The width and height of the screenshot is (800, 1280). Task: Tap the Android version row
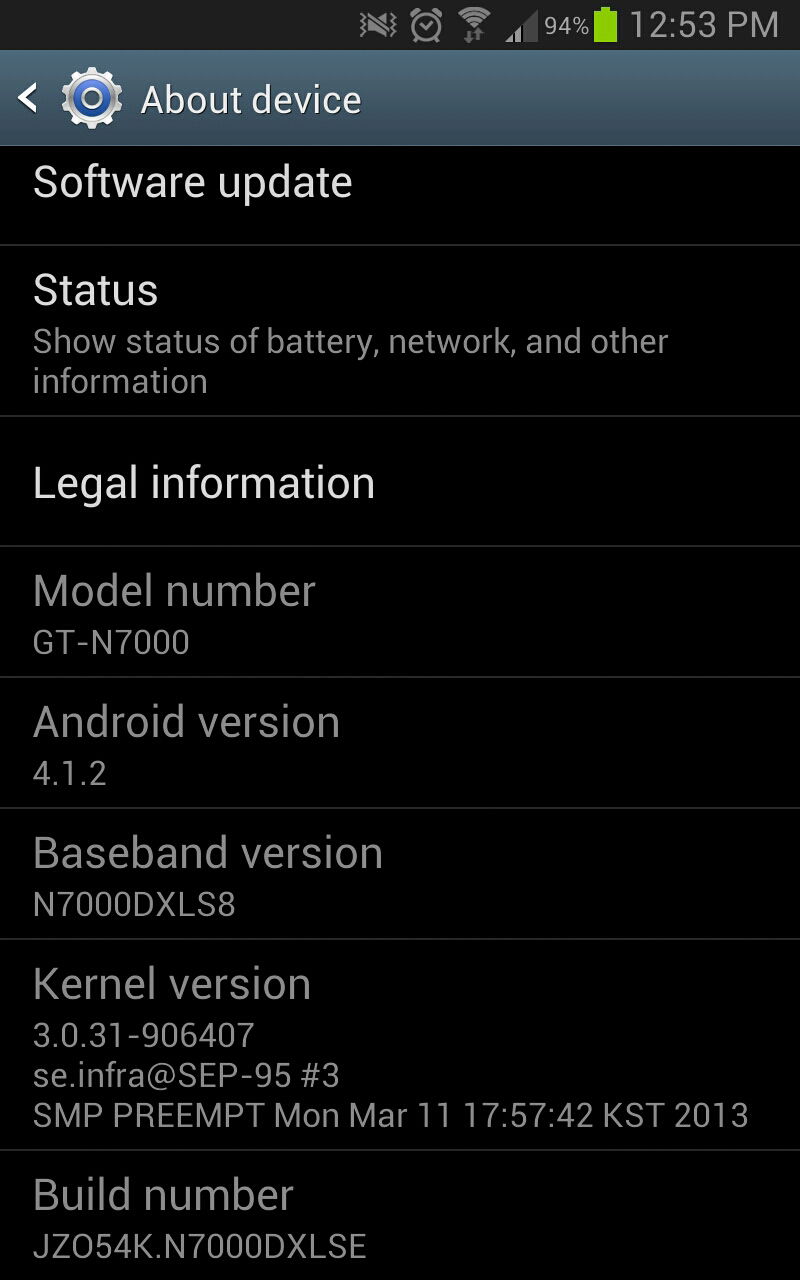pos(400,744)
